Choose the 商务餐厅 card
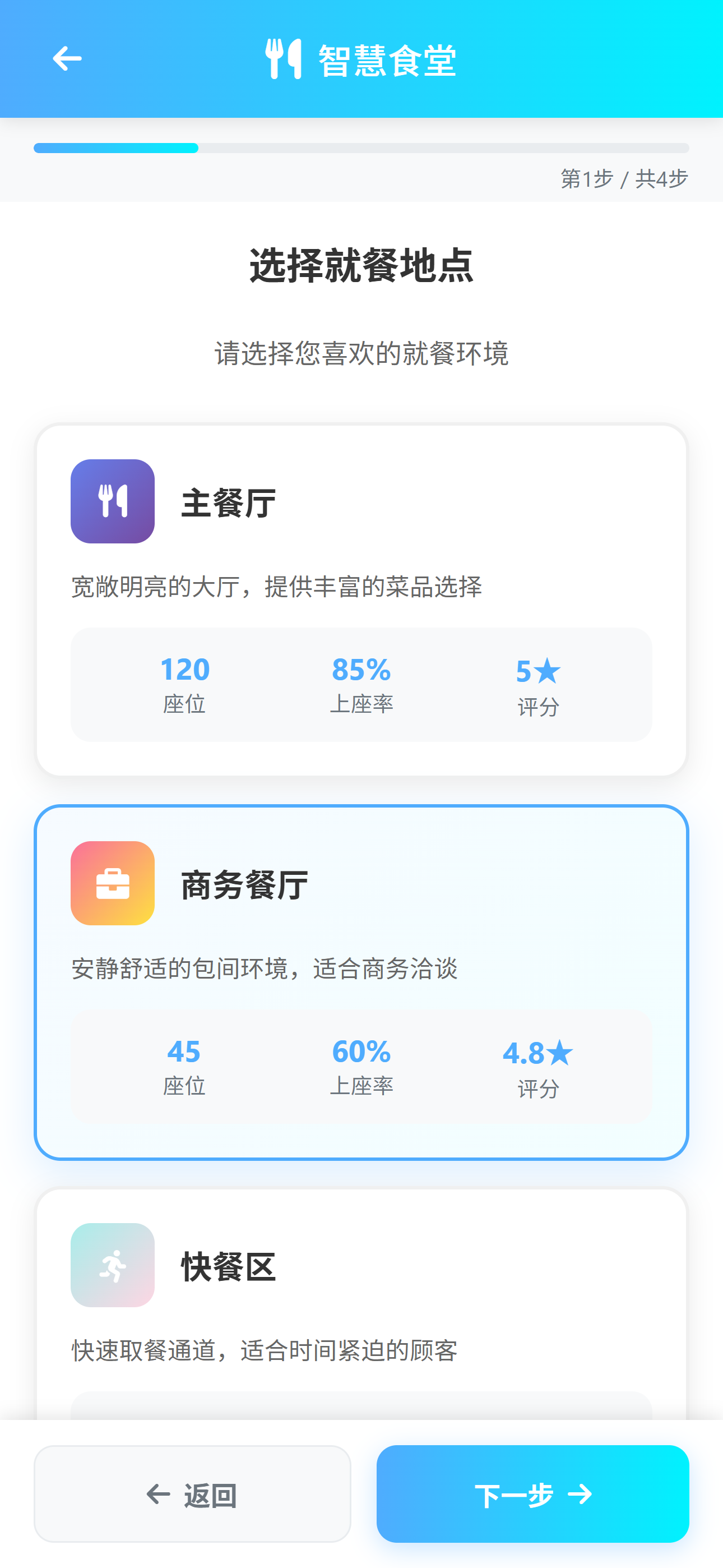Viewport: 723px width, 1568px height. pos(361,981)
